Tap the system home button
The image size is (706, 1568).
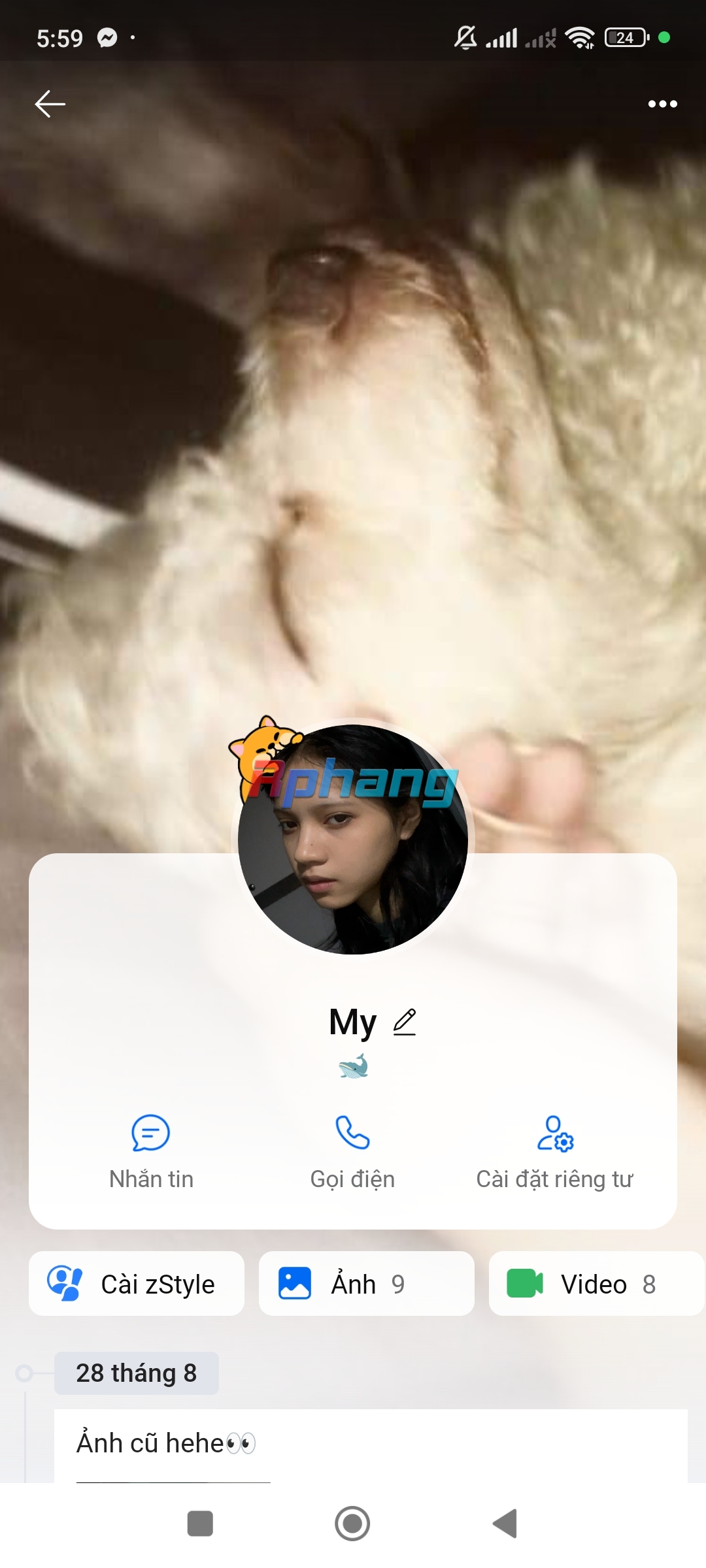pyautogui.click(x=352, y=1524)
